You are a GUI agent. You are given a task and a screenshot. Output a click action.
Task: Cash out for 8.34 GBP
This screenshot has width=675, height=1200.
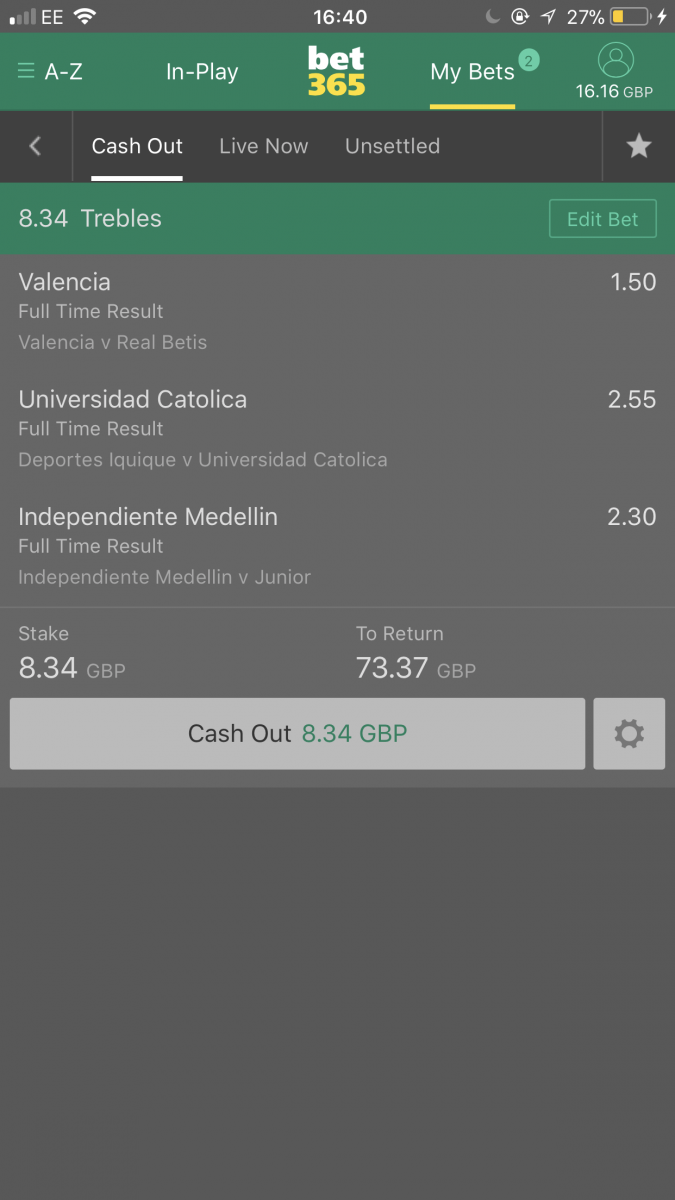[x=297, y=734]
